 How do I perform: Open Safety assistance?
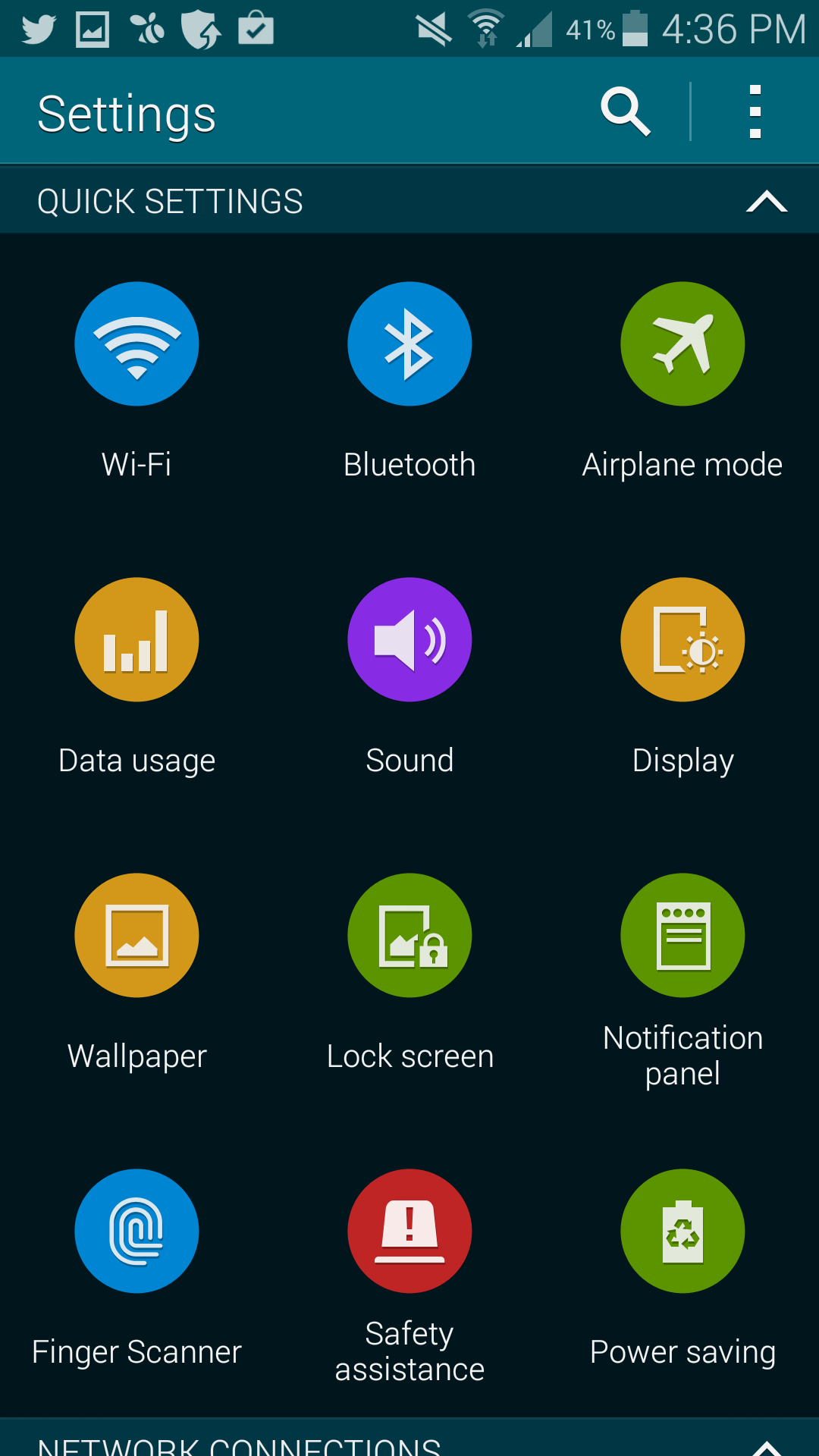tap(409, 1232)
